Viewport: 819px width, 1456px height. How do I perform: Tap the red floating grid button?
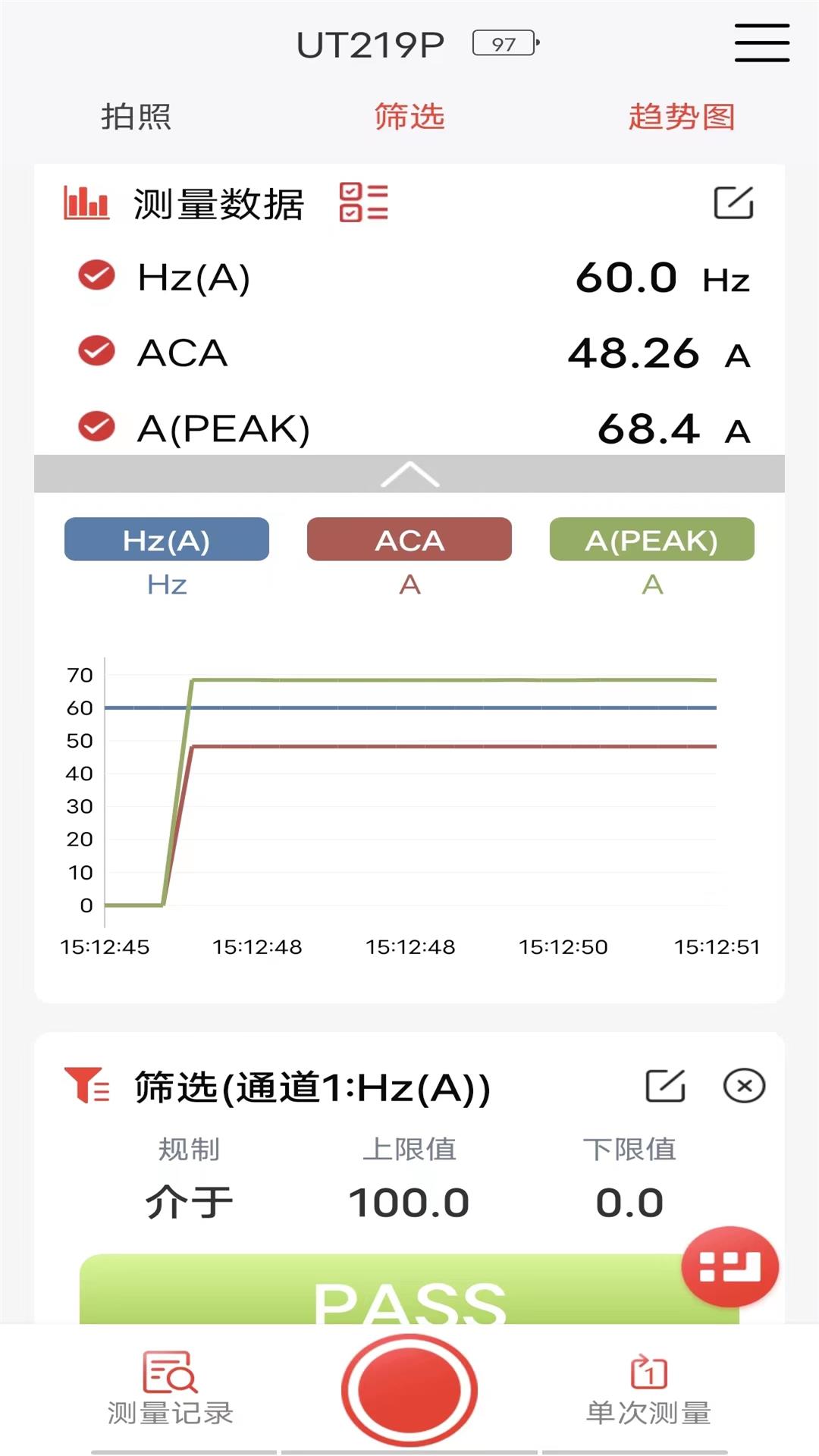click(x=730, y=1266)
